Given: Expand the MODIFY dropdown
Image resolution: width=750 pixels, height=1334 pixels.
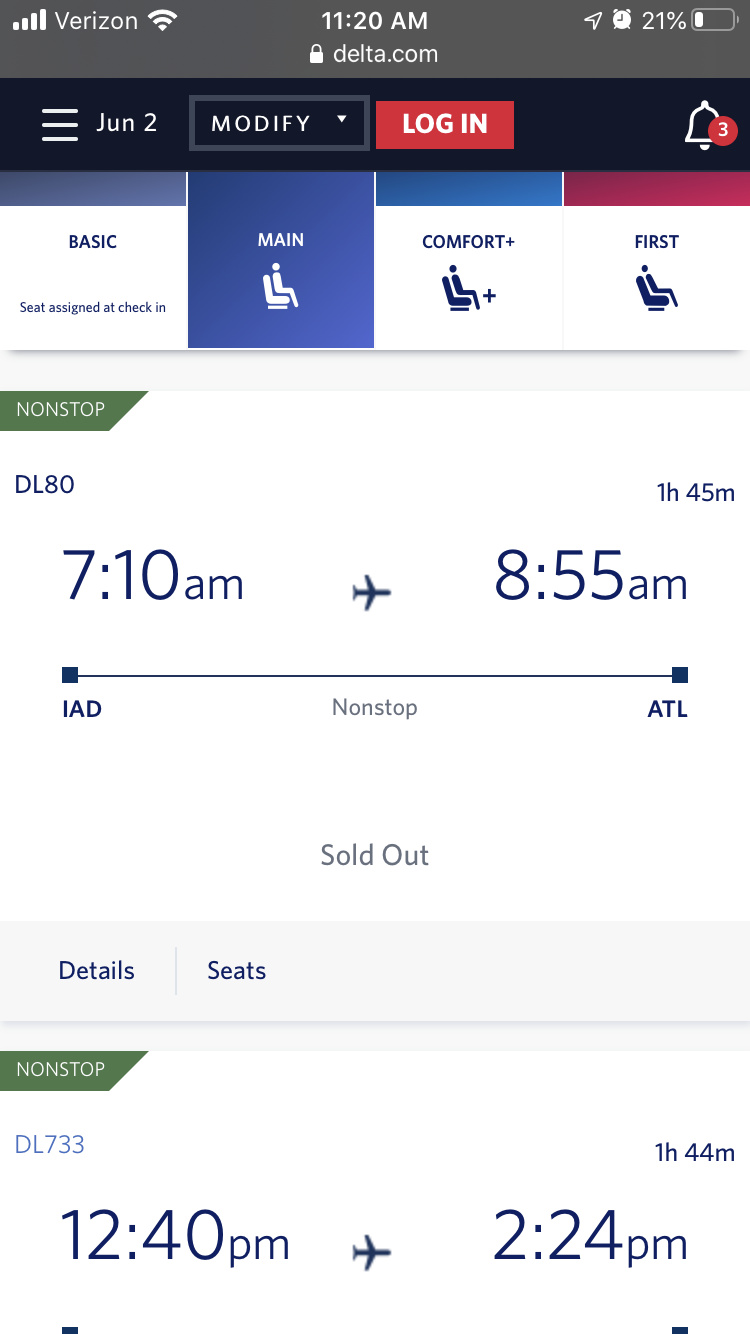Looking at the screenshot, I should coord(279,124).
